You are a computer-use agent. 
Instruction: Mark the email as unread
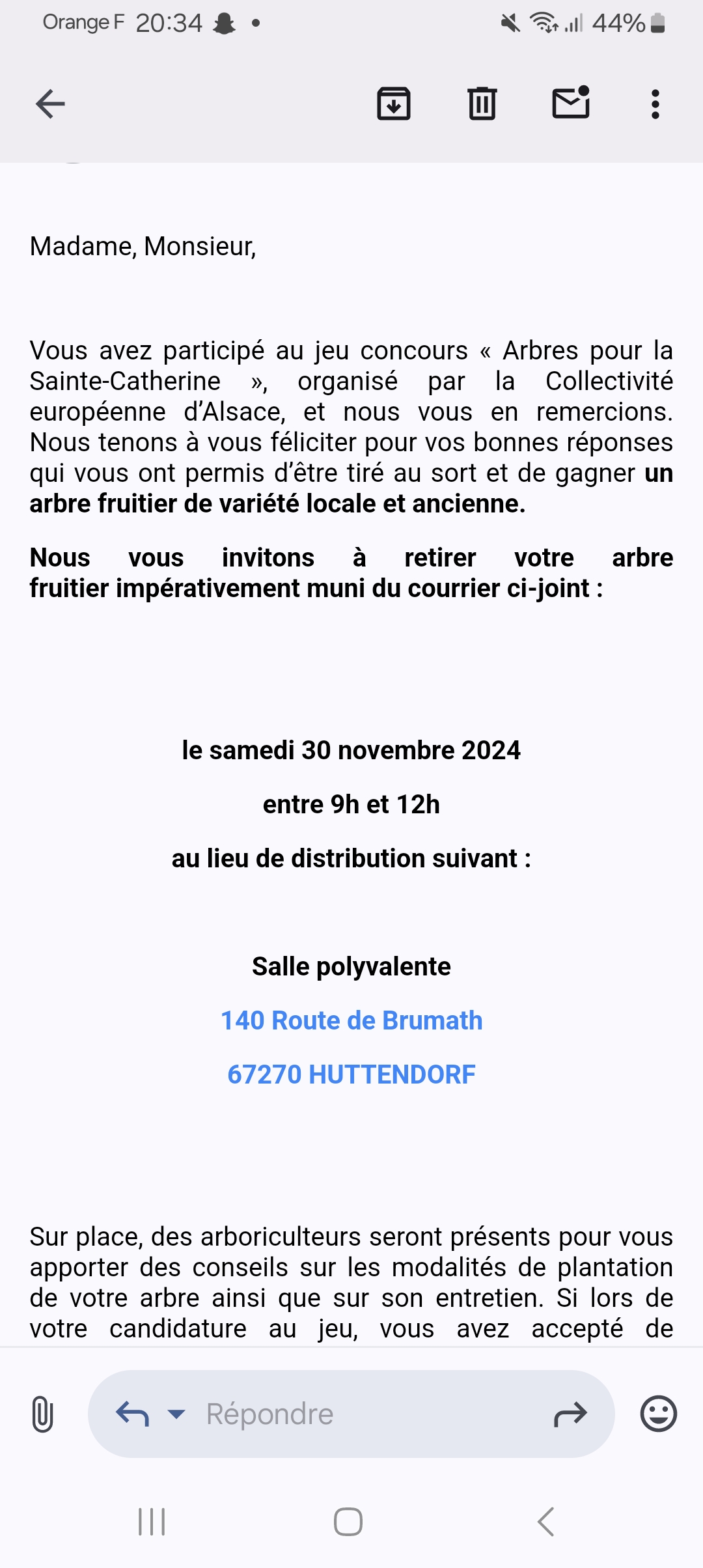point(571,104)
